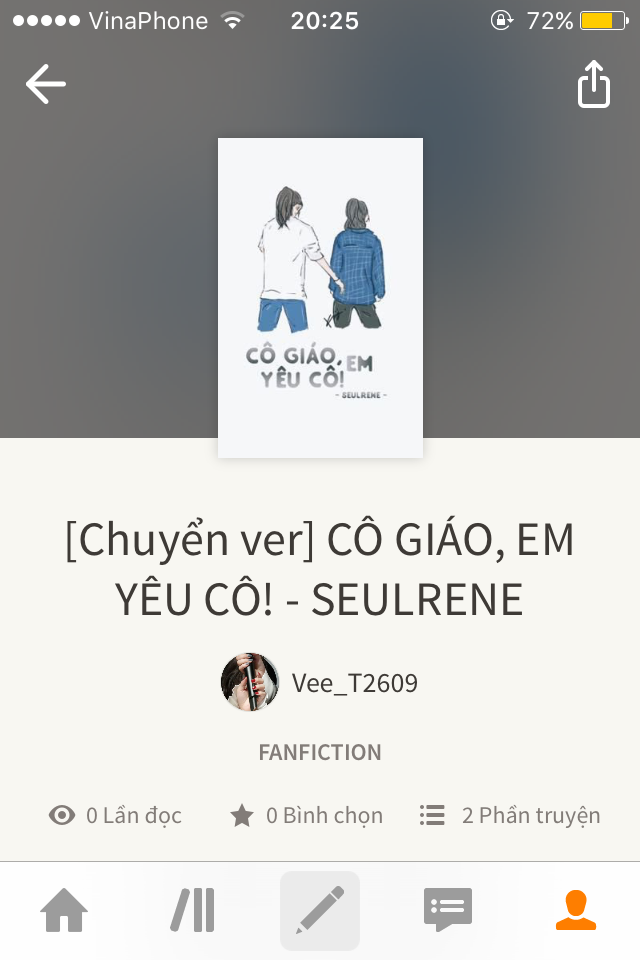Image resolution: width=640 pixels, height=960 pixels.
Task: Switch to the Messages tab
Action: tap(447, 910)
